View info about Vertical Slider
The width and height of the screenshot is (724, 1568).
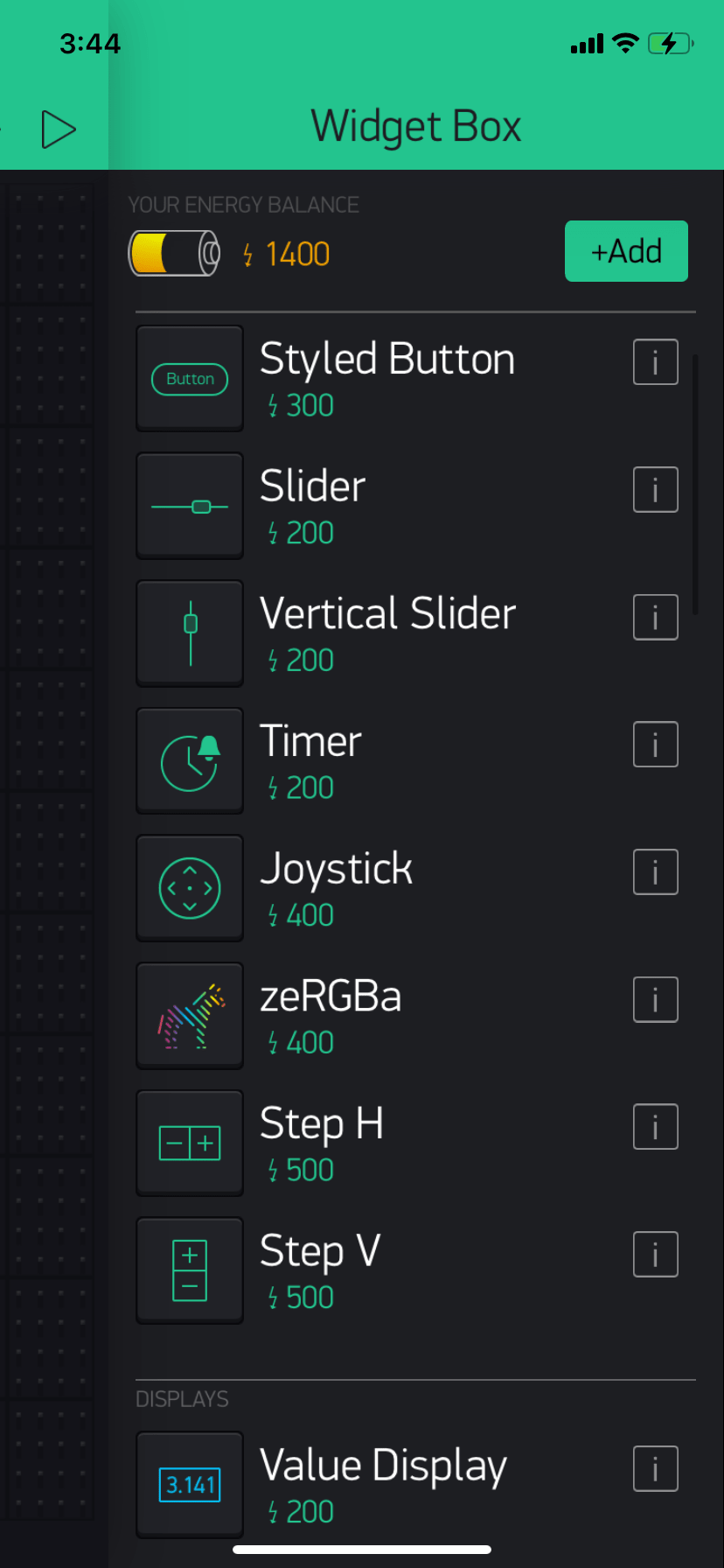click(656, 617)
